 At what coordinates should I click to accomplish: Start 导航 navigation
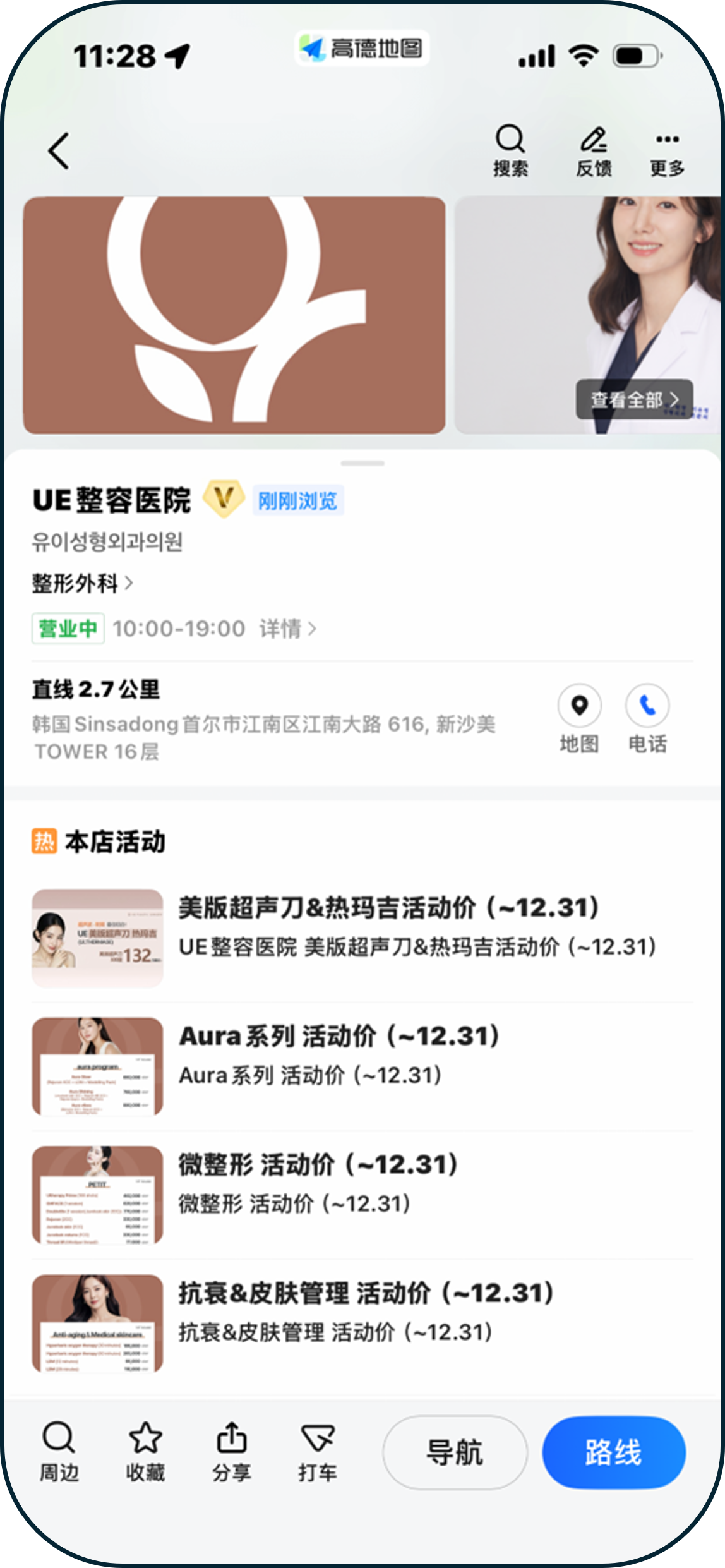coord(455,1452)
